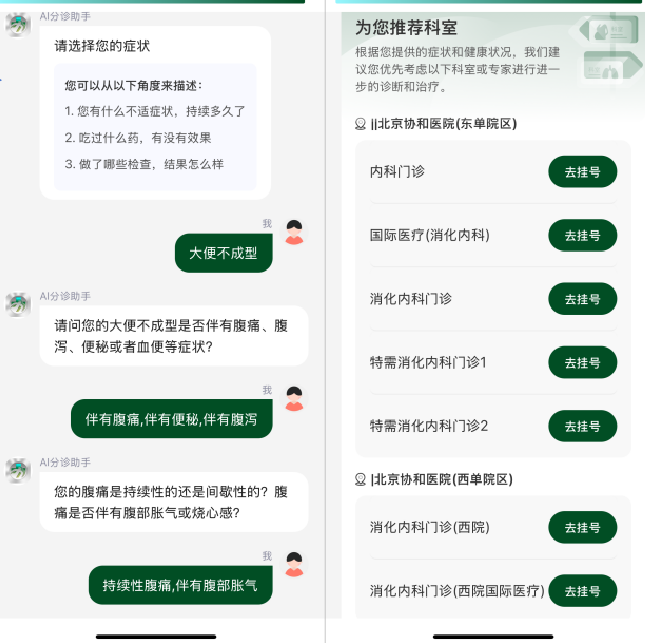This screenshot has height=643, width=645.
Task: Tap 去挂号 for 特需消化内科门诊2
Action: (582, 426)
